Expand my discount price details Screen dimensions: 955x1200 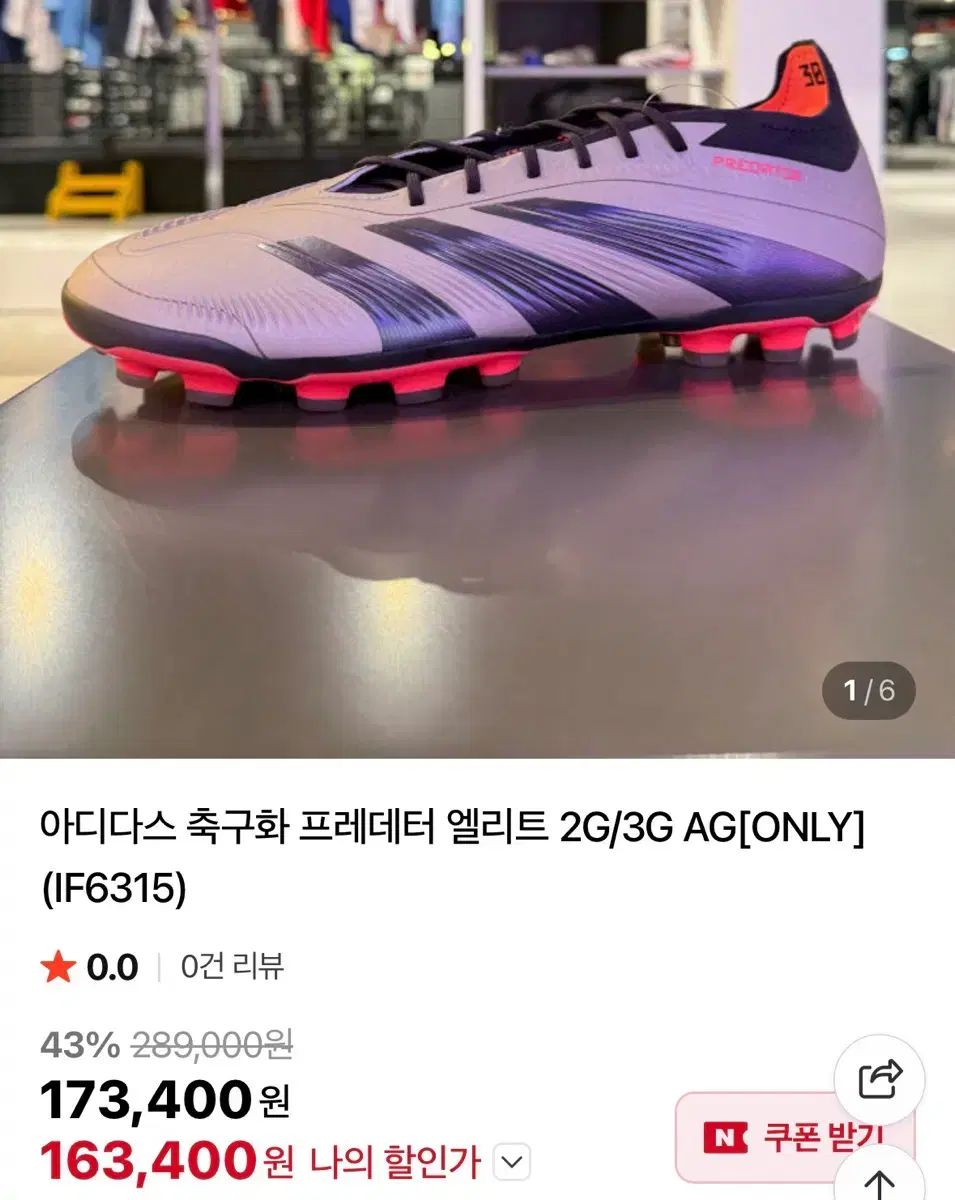click(513, 1163)
